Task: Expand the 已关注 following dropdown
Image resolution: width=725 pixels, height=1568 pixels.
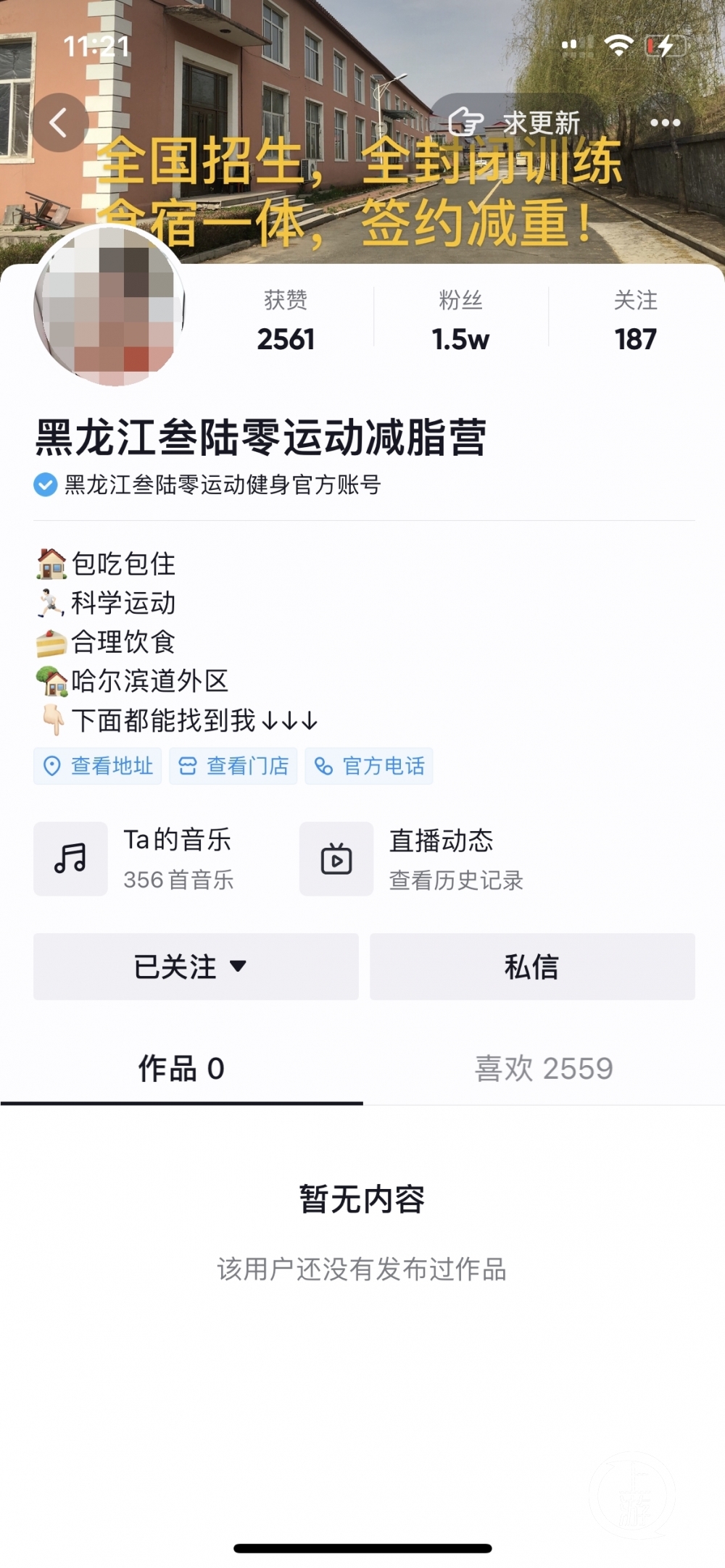Action: coord(196,967)
